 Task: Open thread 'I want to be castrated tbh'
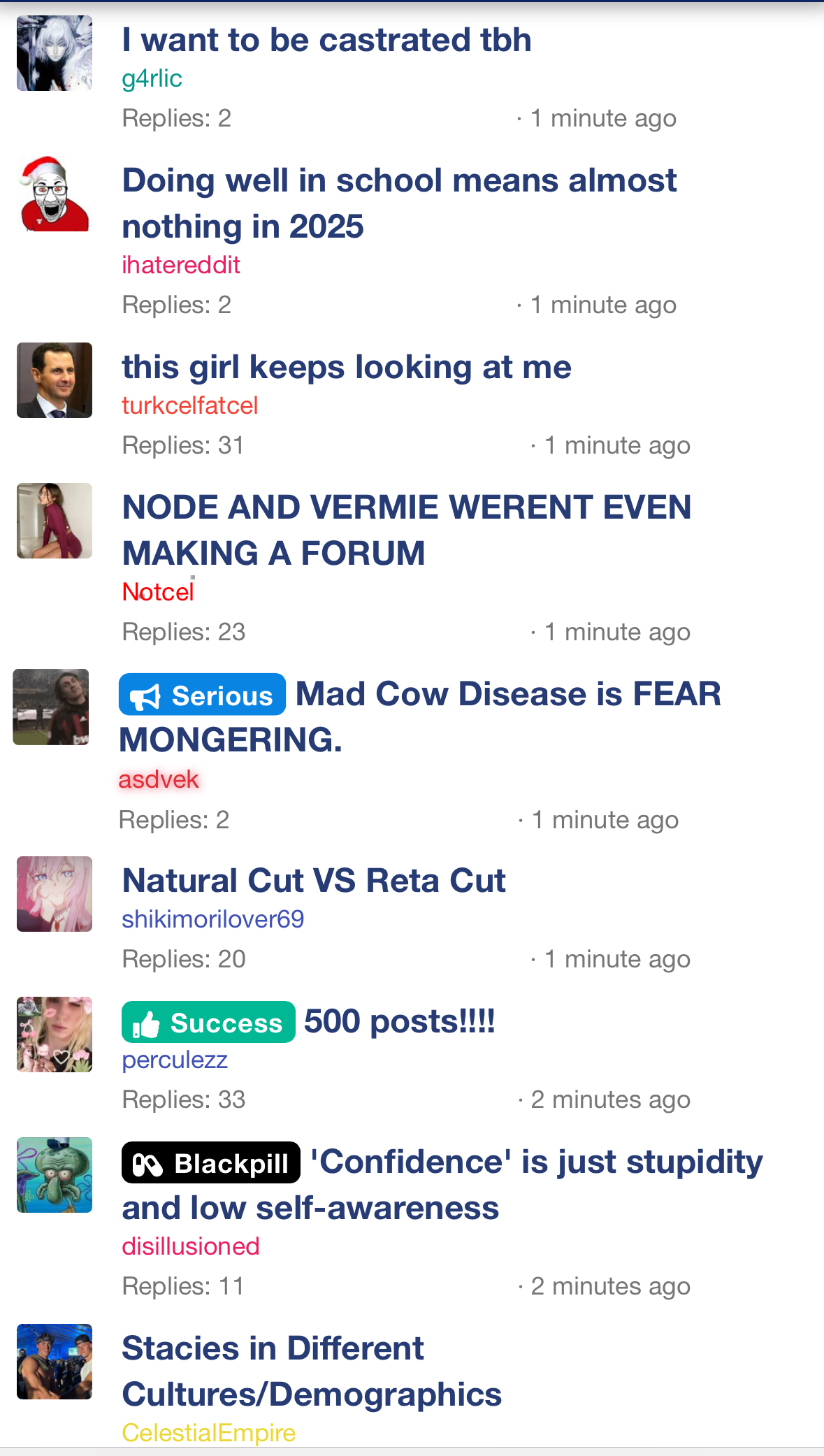pos(326,40)
